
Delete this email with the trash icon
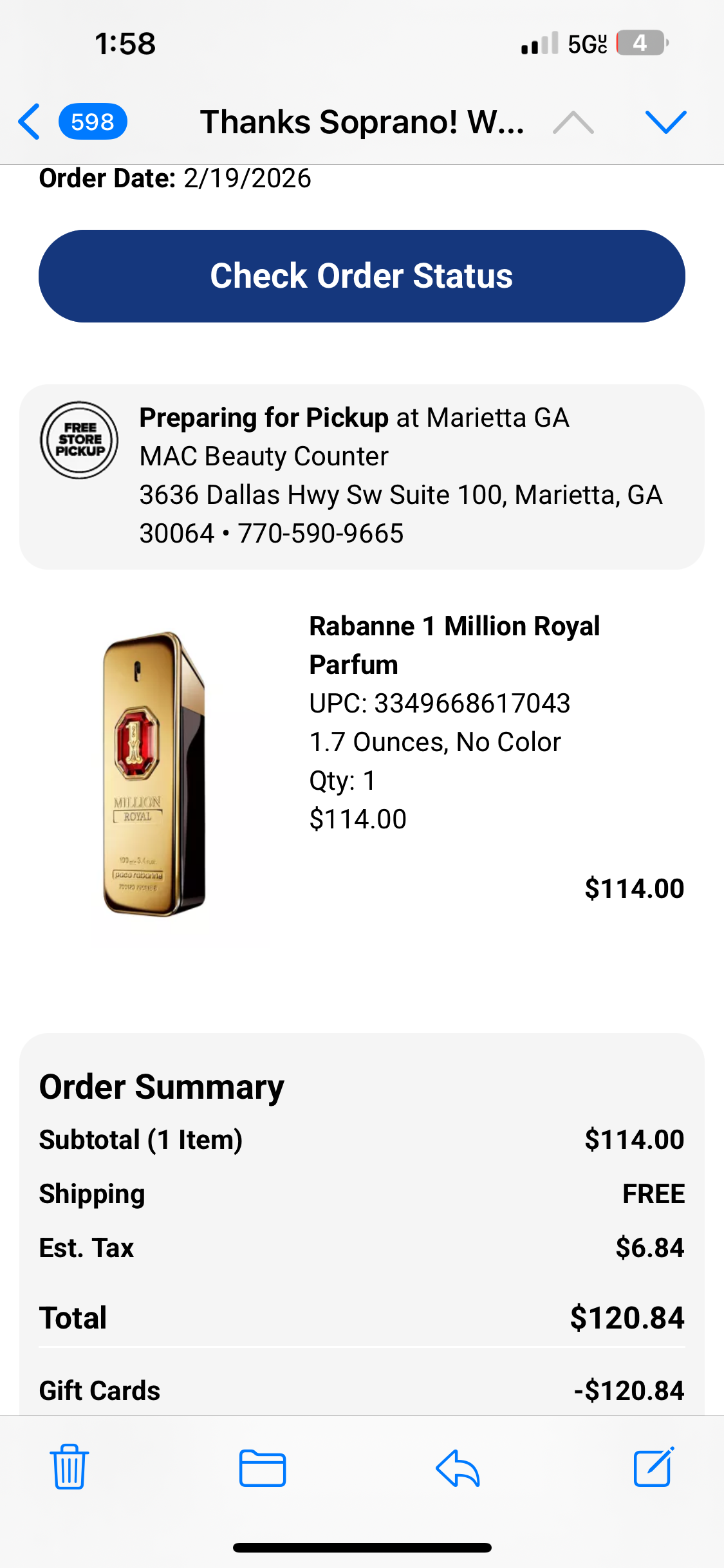[x=70, y=1467]
